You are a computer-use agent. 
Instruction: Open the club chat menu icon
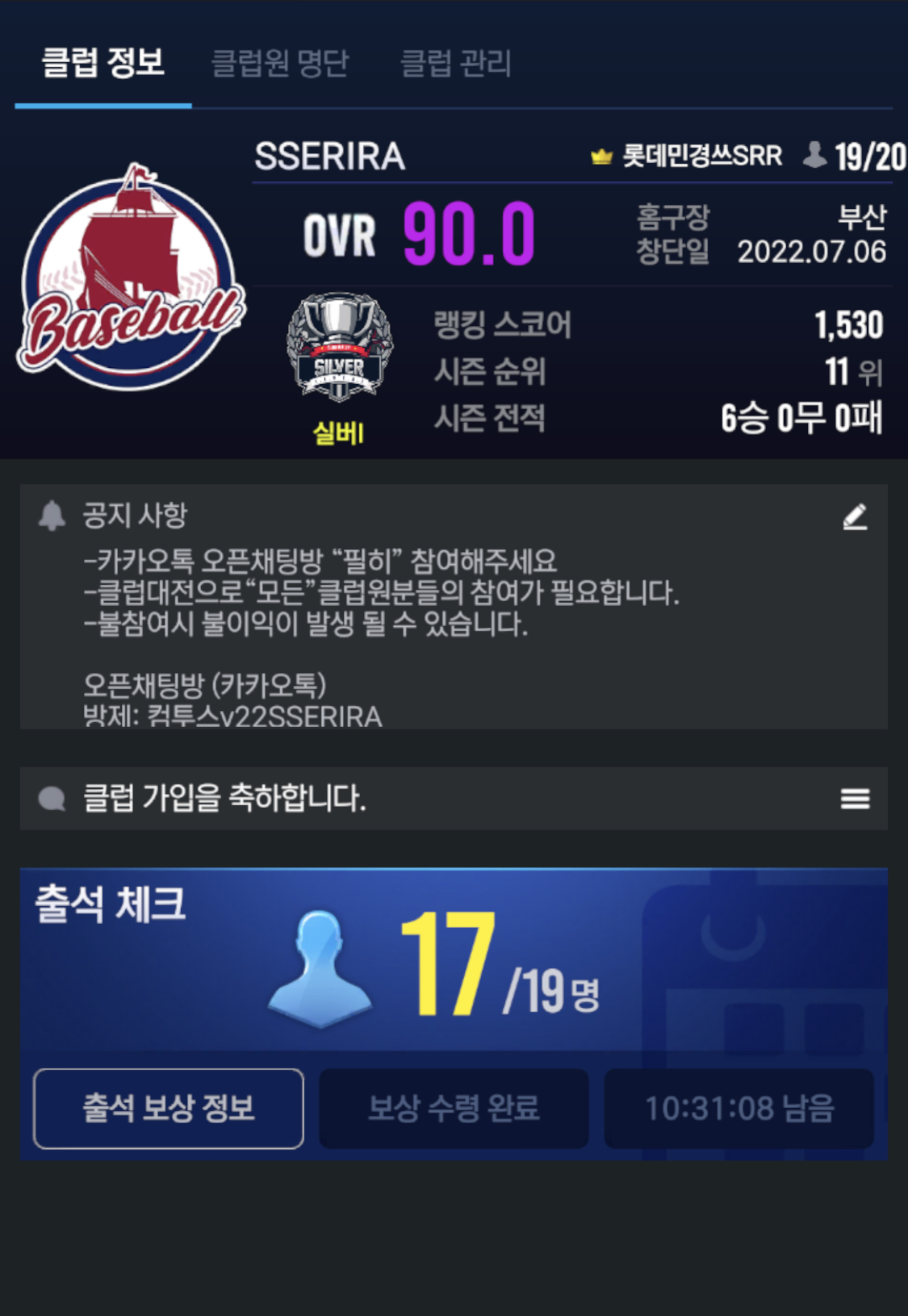(x=855, y=798)
